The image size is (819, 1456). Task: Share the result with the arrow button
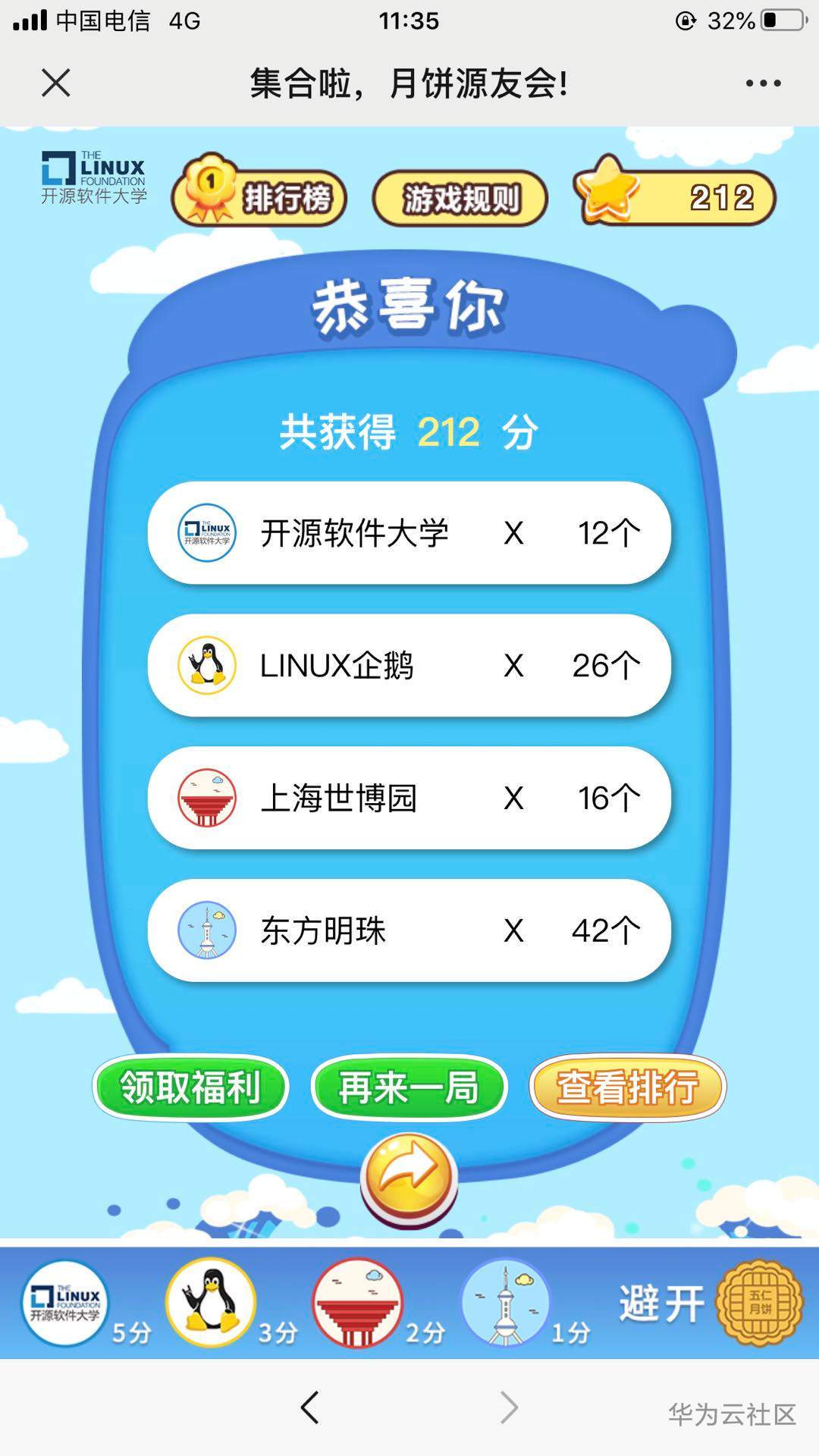[409, 1176]
